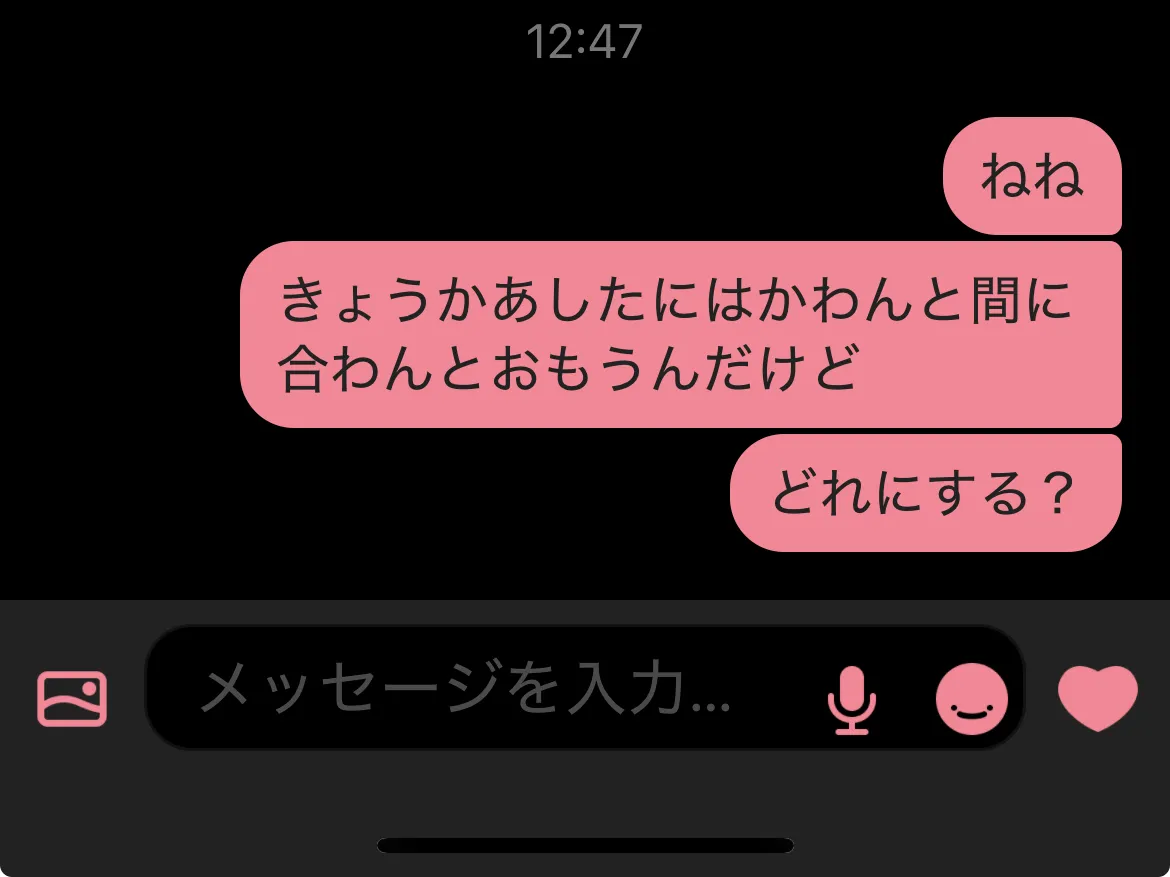Focus the メッセージを入力 text field
The image size is (1170, 877).
coord(478,687)
